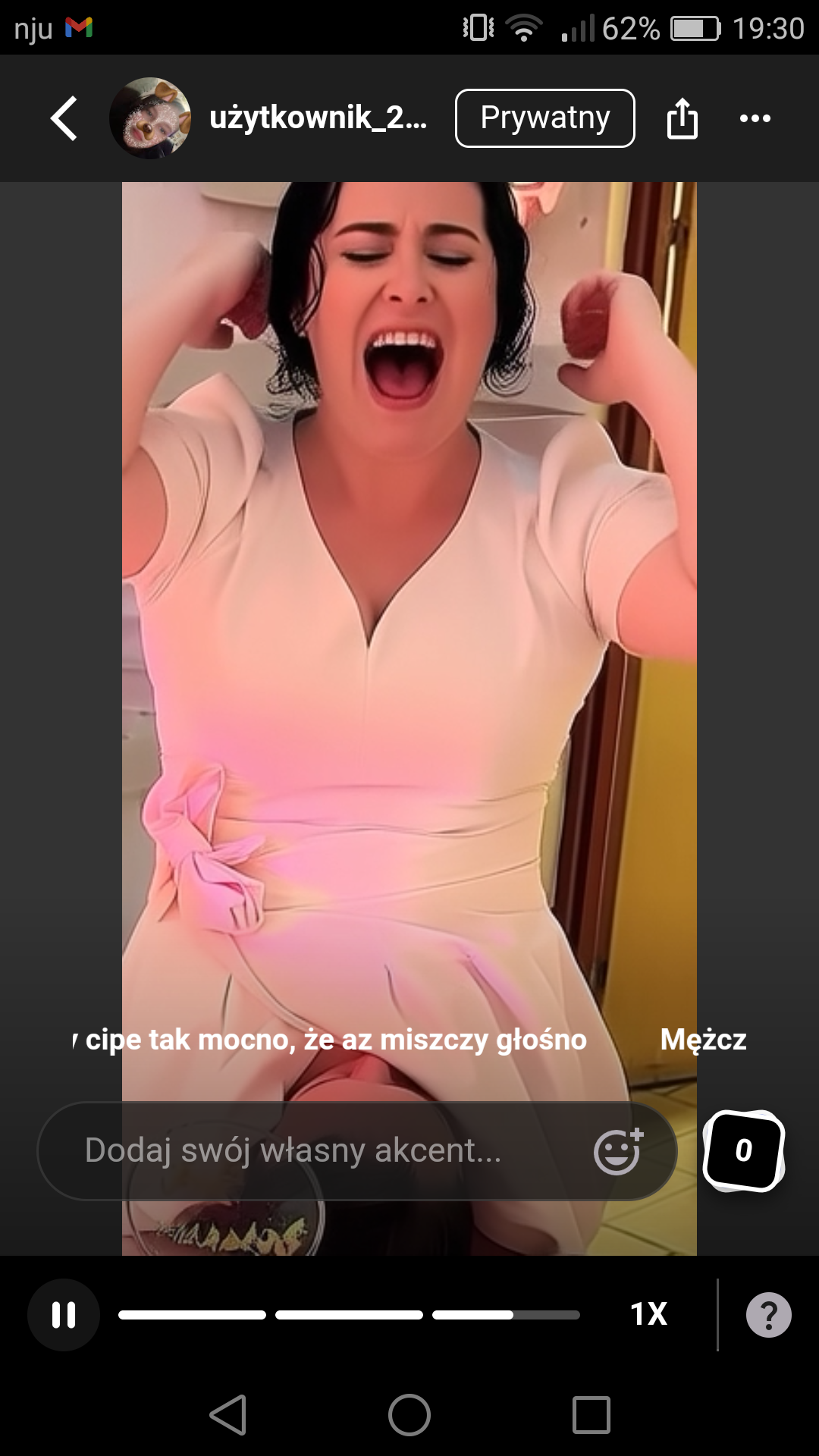The height and width of the screenshot is (1456, 819).
Task: Open the emoji reaction picker
Action: [x=618, y=1151]
